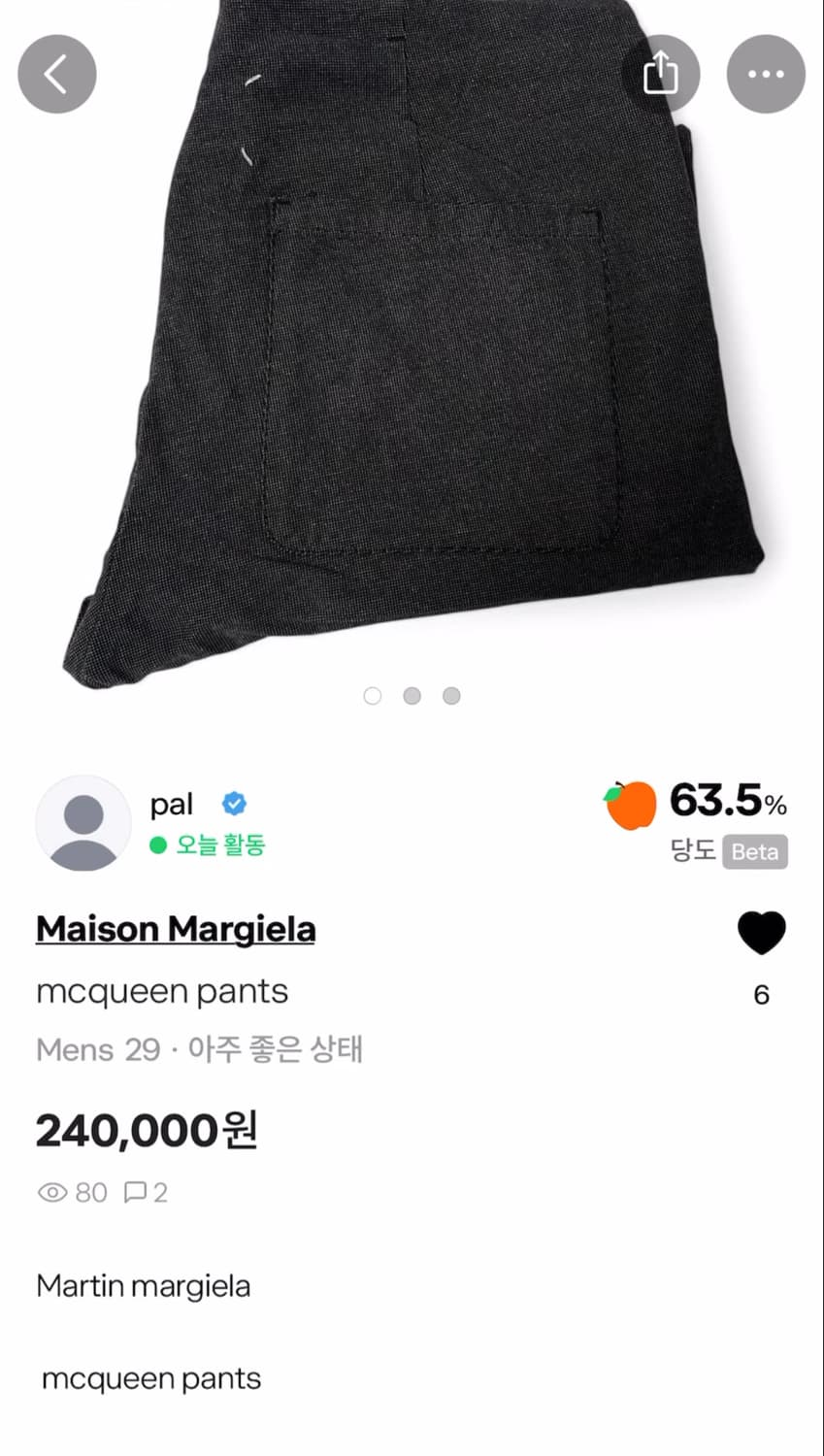Viewport: 824px width, 1456px height.
Task: Tap the verified badge next to pal
Action: [x=234, y=803]
